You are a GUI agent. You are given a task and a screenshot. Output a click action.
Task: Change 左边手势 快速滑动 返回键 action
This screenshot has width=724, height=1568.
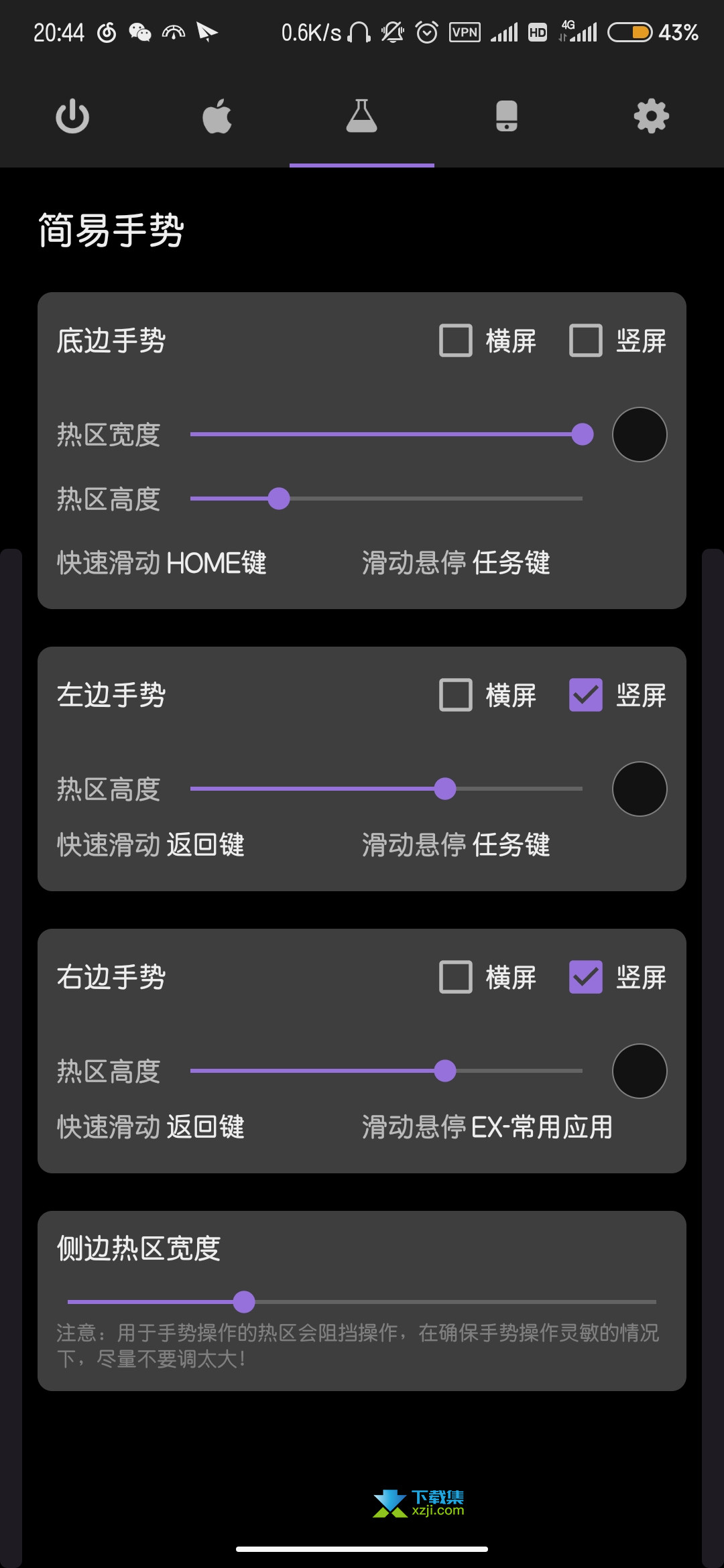[x=151, y=845]
